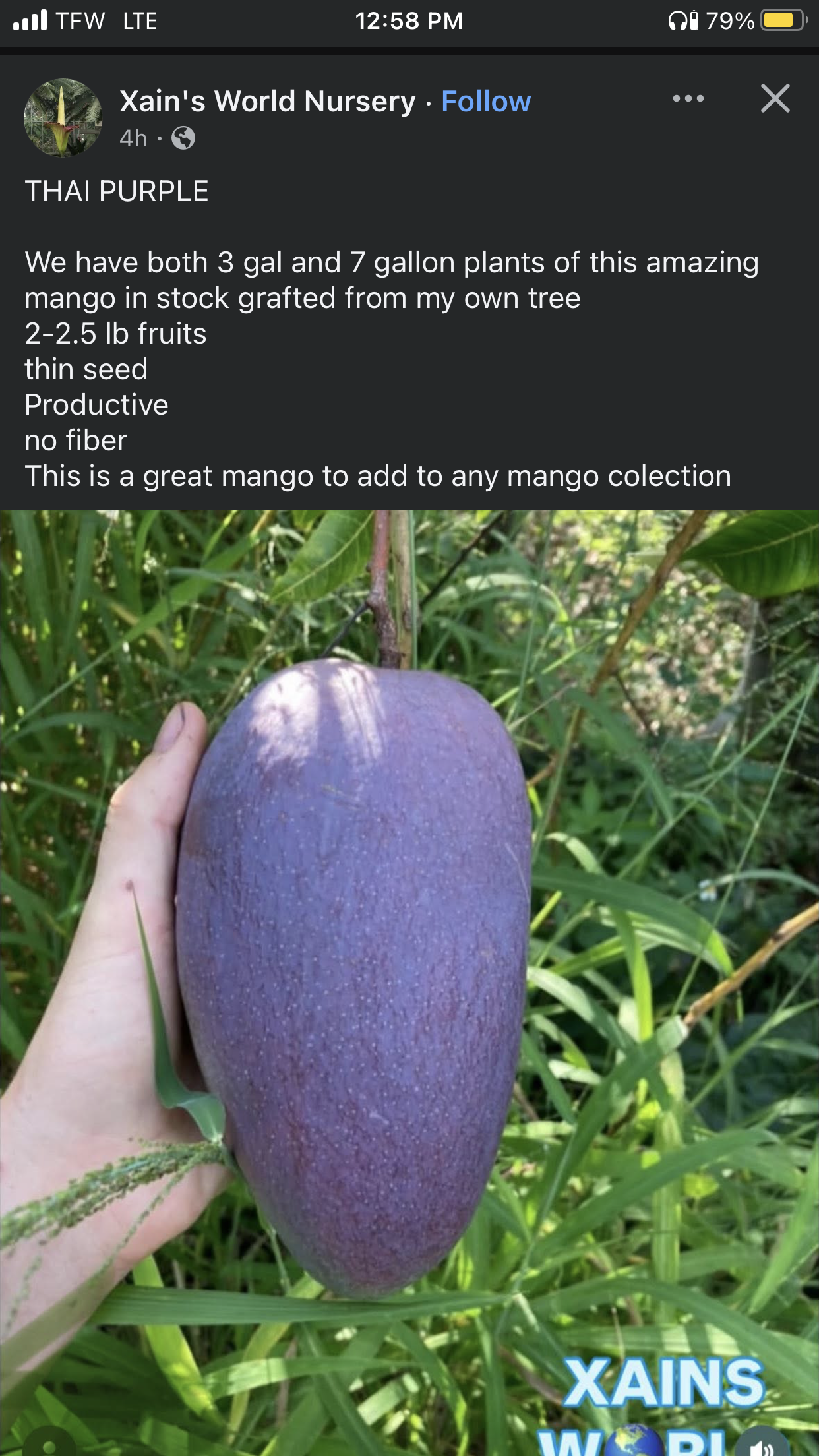Follow Xain's World Nursery
Image resolution: width=819 pixels, height=1456 pixels.
pyautogui.click(x=485, y=102)
